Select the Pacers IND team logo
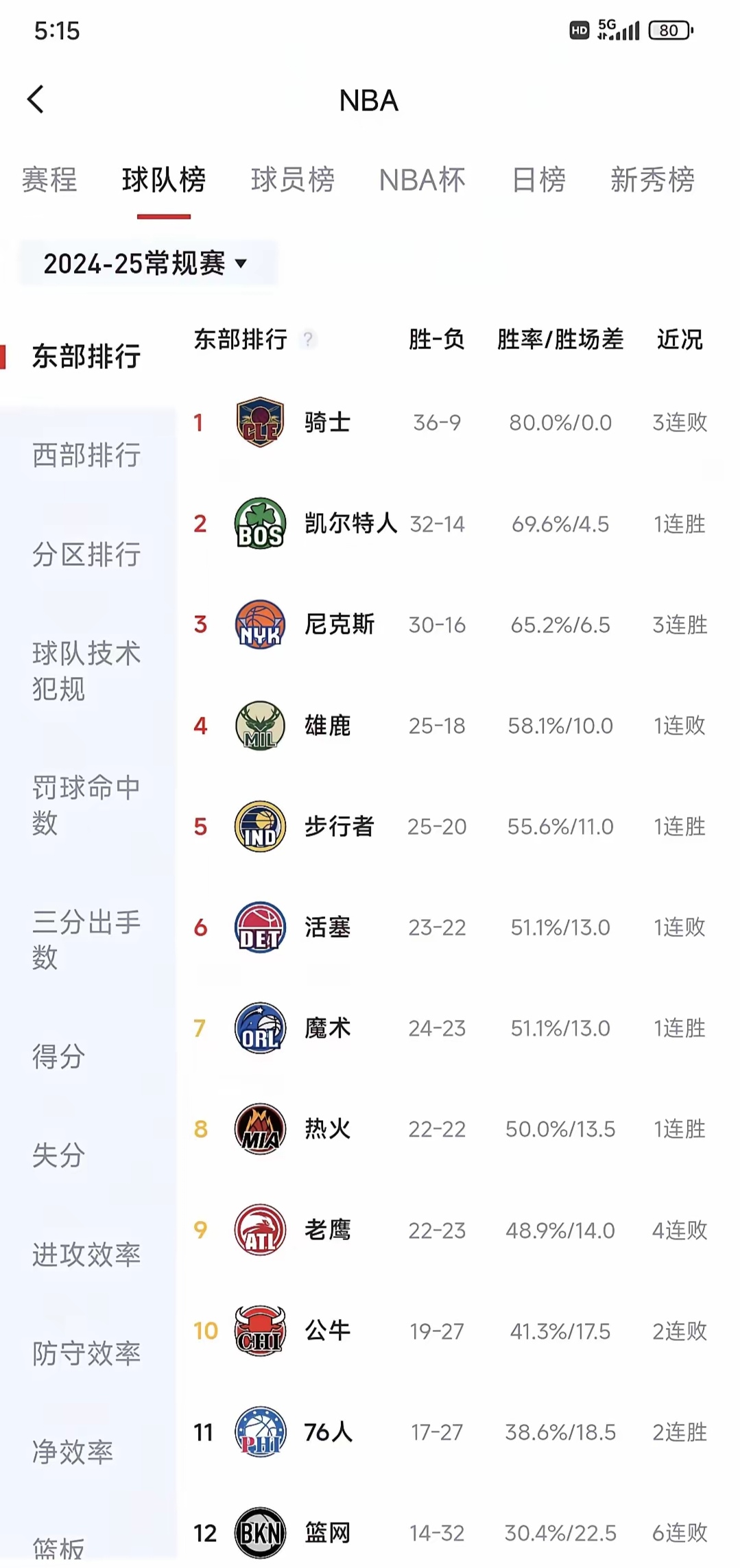740x1568 pixels. [261, 826]
